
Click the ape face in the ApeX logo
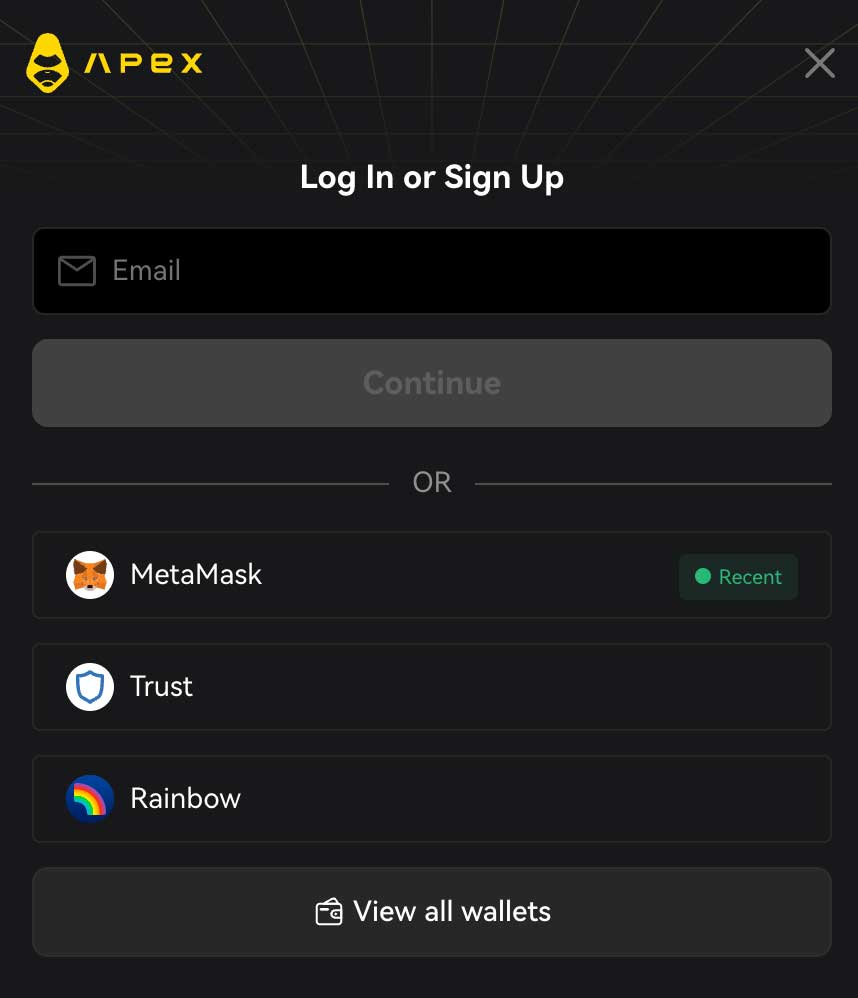pos(48,63)
